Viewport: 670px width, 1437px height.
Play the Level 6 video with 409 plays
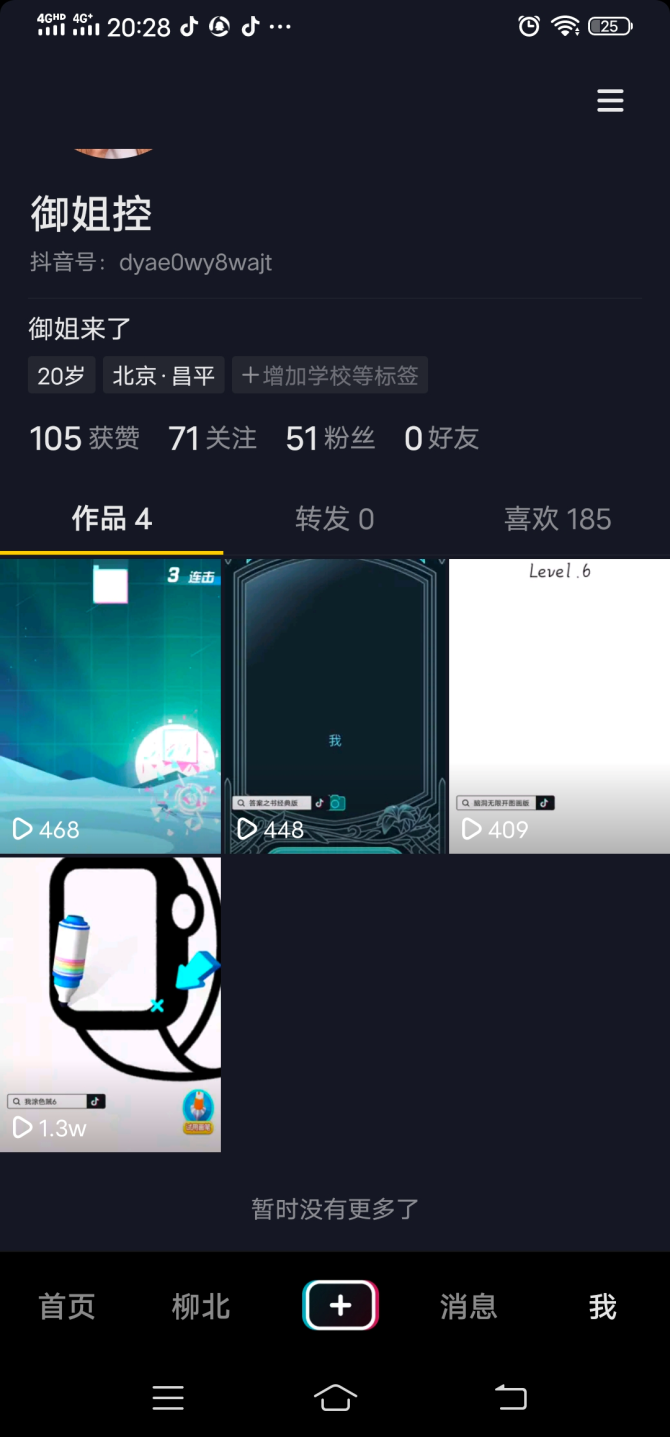(x=559, y=705)
